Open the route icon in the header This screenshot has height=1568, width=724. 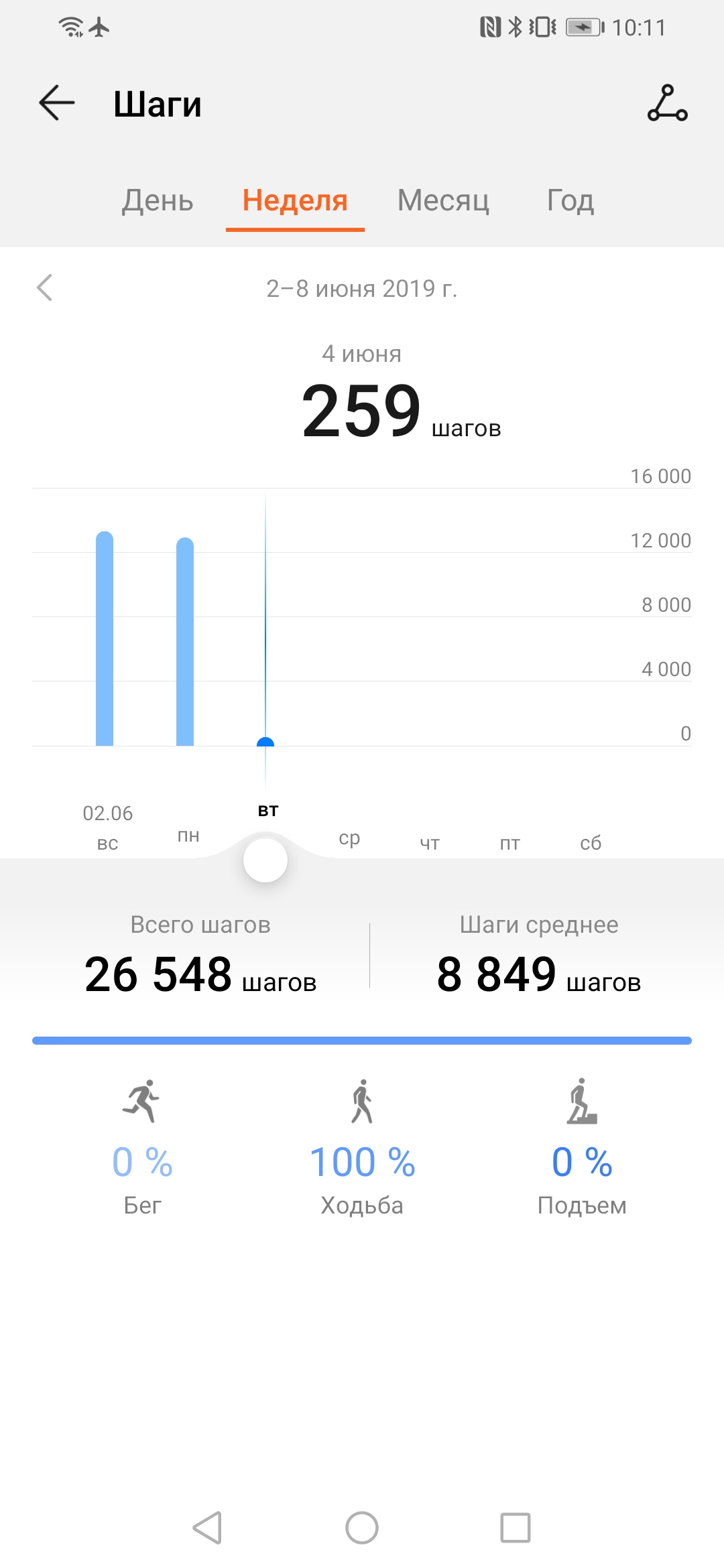(x=667, y=103)
